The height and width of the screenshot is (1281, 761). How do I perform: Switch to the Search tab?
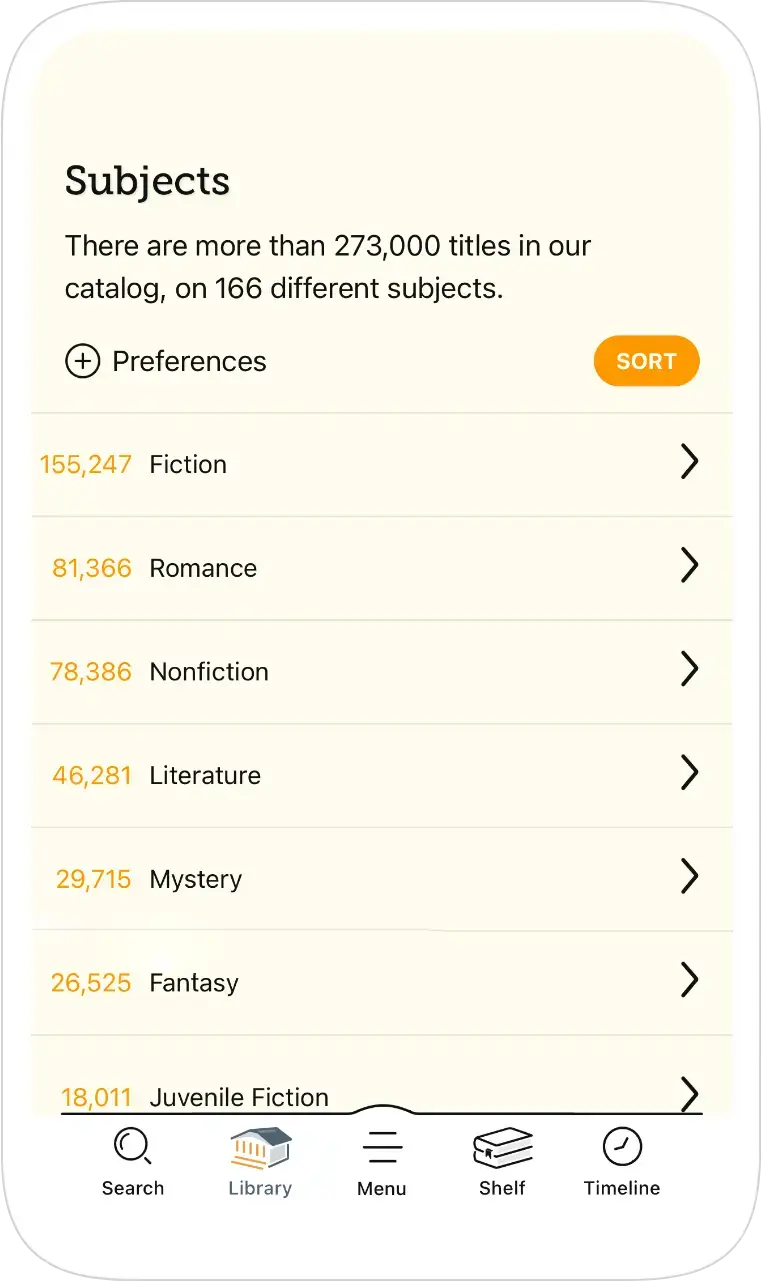(x=133, y=1162)
